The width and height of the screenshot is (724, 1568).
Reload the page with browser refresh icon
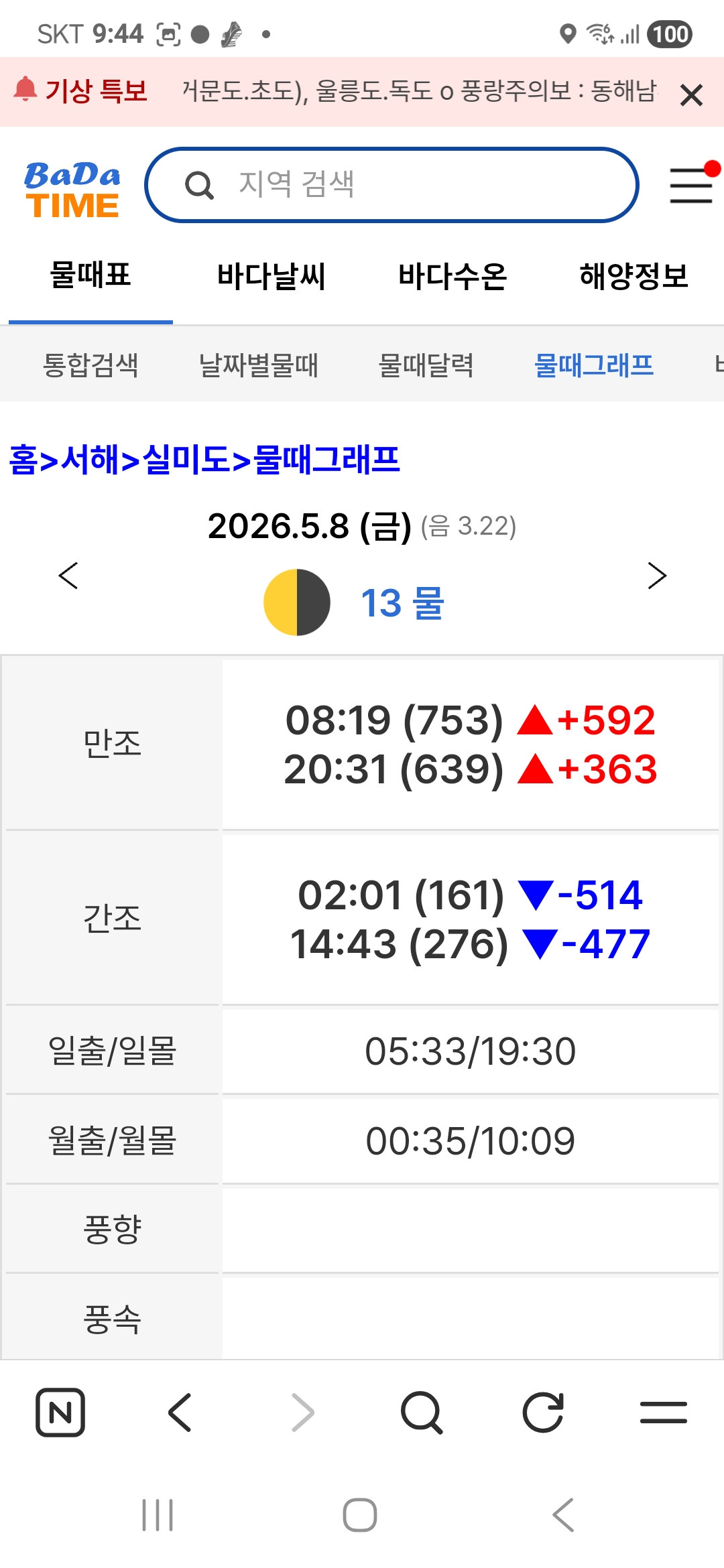543,1413
